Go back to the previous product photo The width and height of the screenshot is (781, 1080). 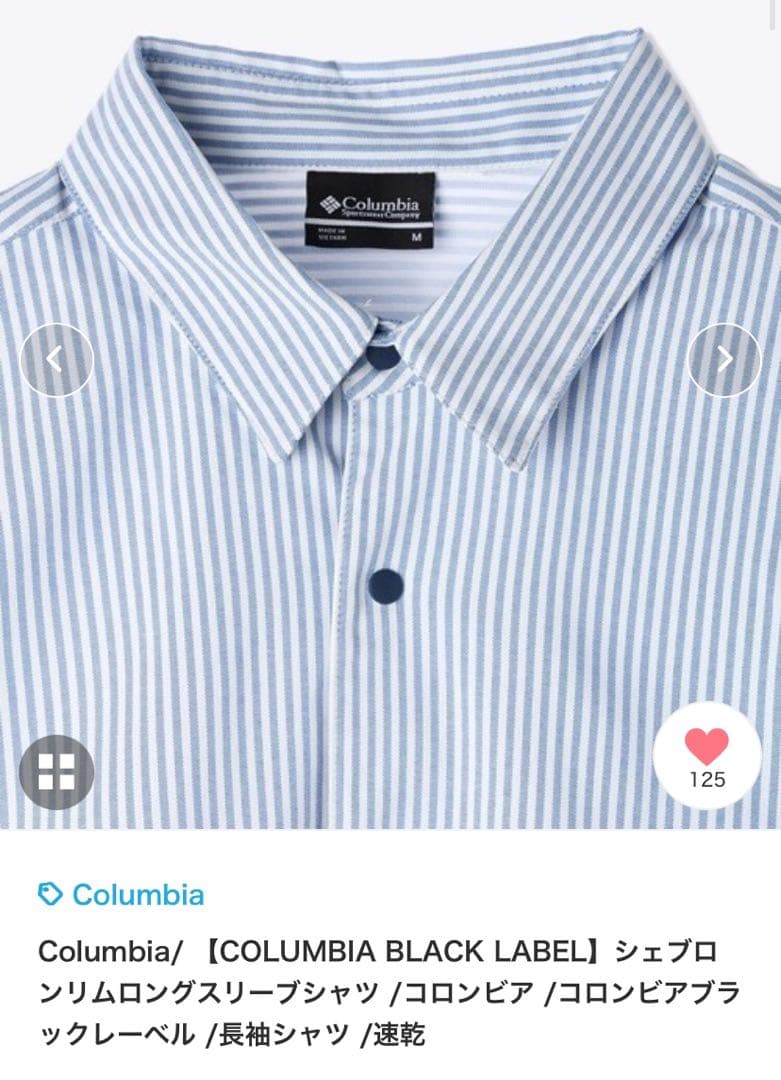tap(58, 357)
